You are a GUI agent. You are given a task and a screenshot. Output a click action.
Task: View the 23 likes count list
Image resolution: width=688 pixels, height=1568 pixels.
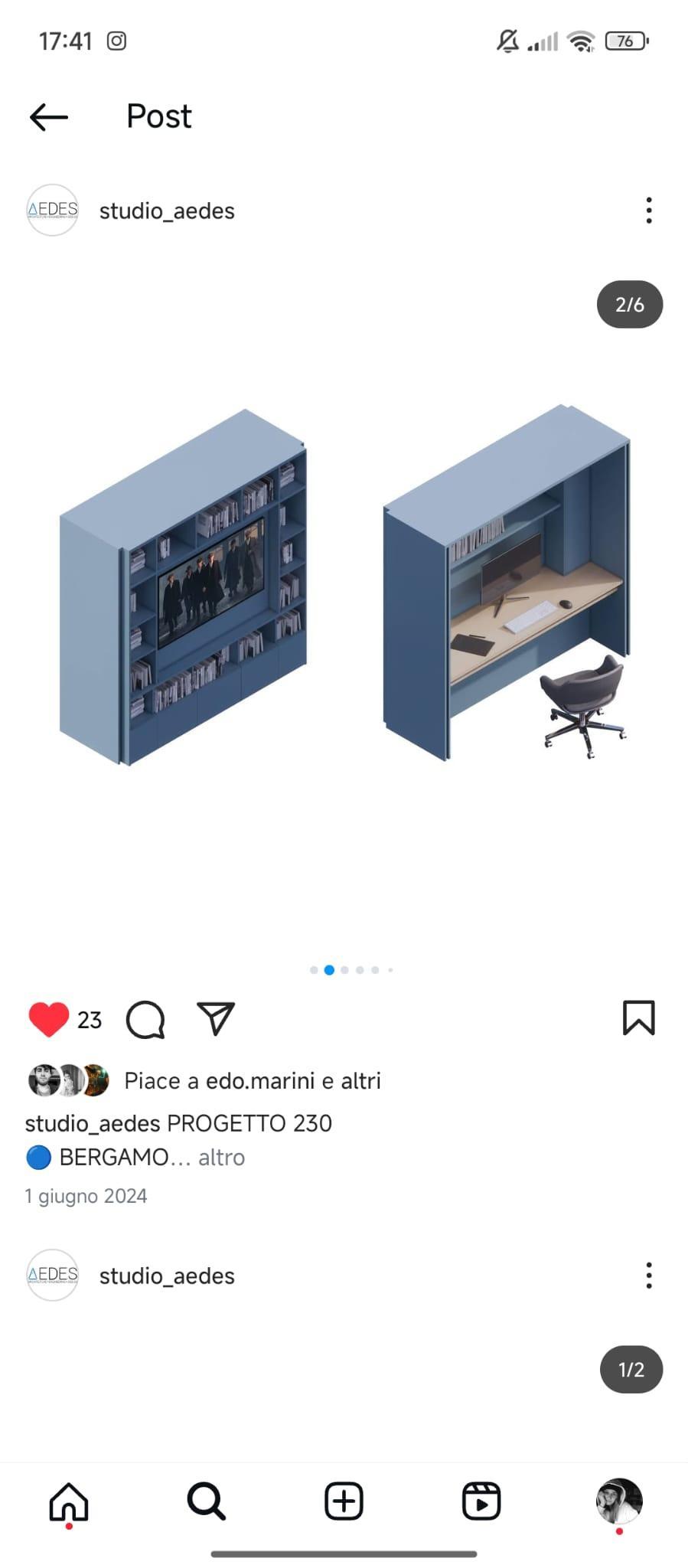(x=90, y=1020)
